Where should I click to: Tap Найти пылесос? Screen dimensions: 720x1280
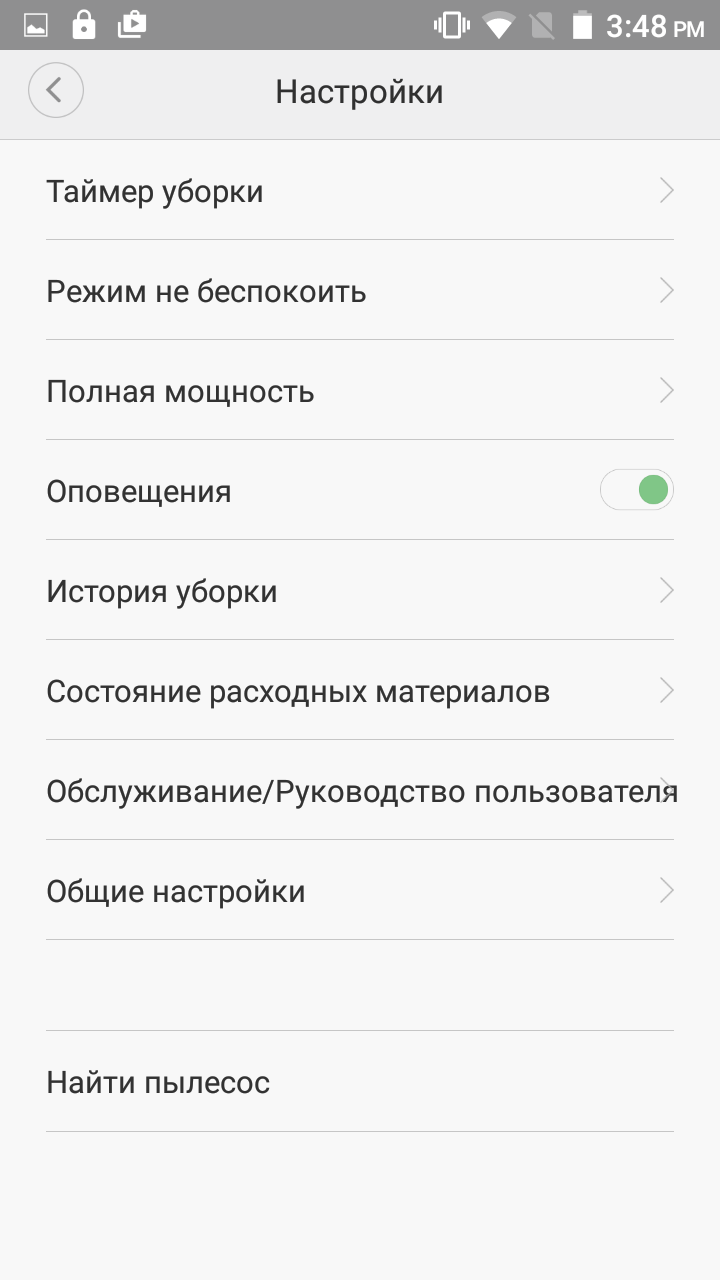tap(360, 1082)
